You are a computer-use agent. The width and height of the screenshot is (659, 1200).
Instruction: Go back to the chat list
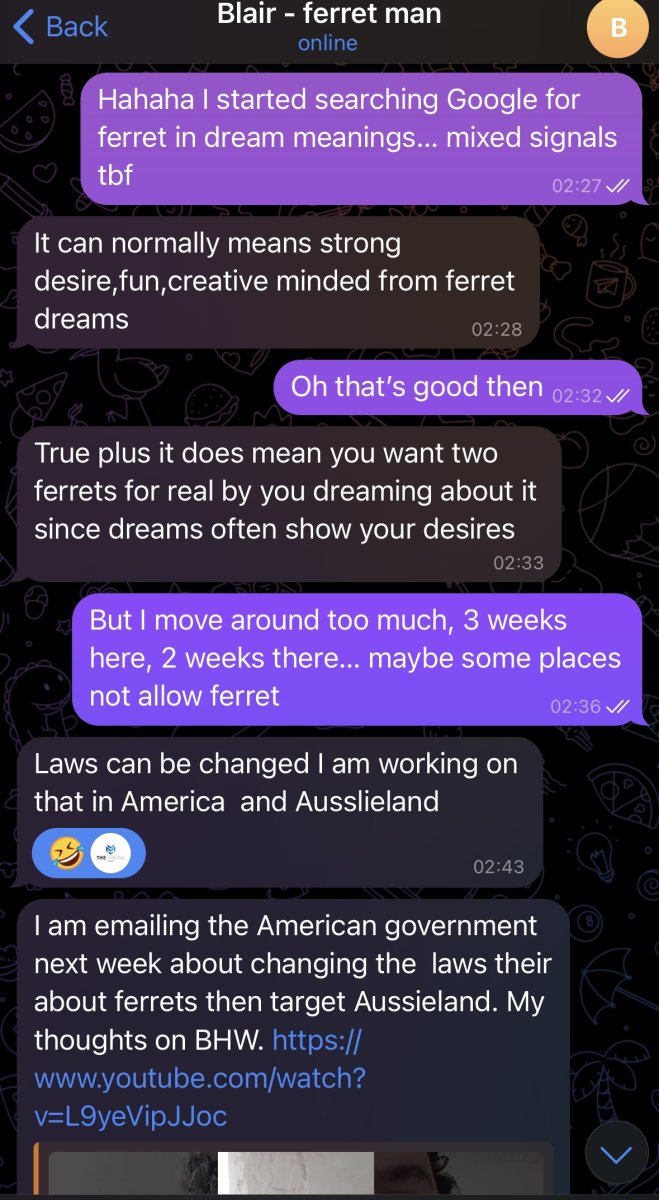click(60, 26)
